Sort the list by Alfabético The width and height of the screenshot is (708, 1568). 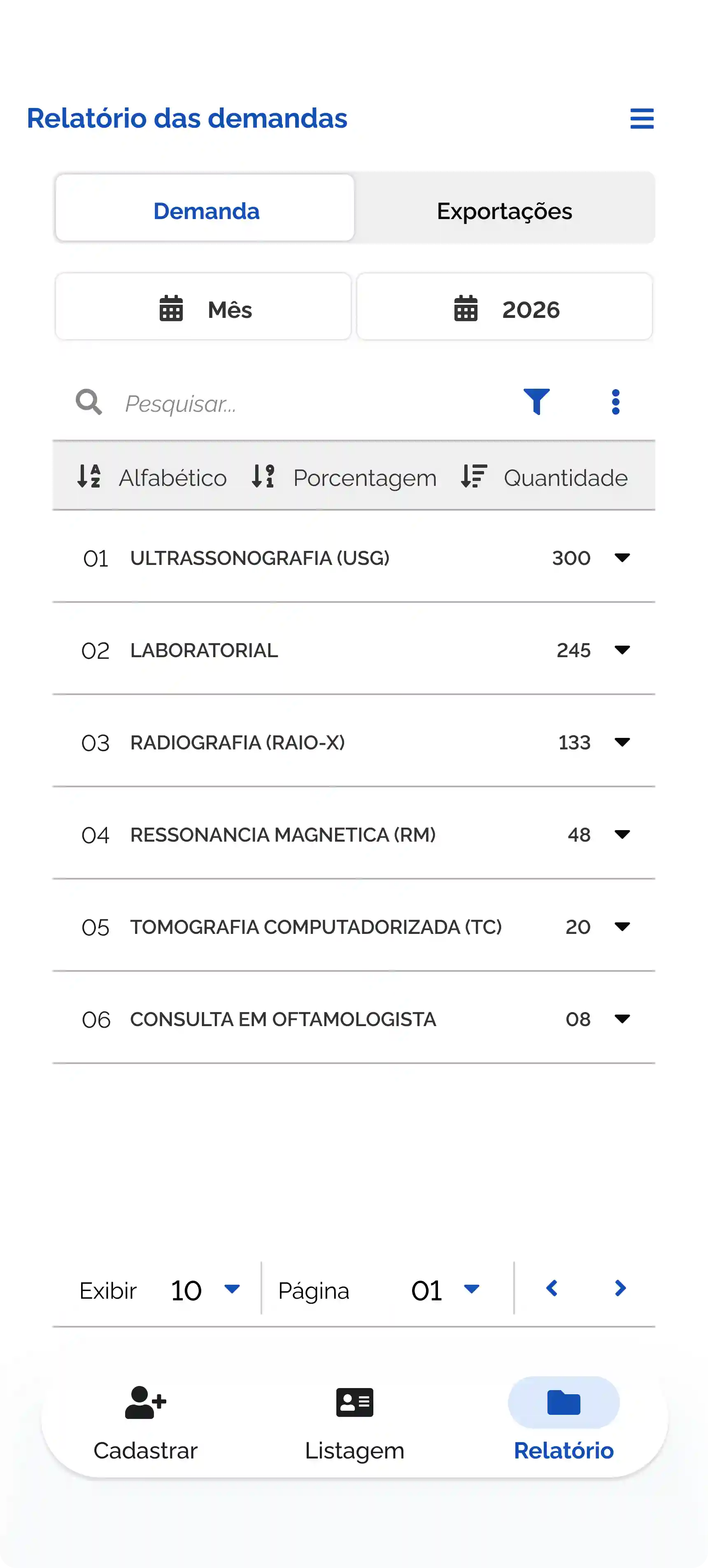(x=152, y=477)
